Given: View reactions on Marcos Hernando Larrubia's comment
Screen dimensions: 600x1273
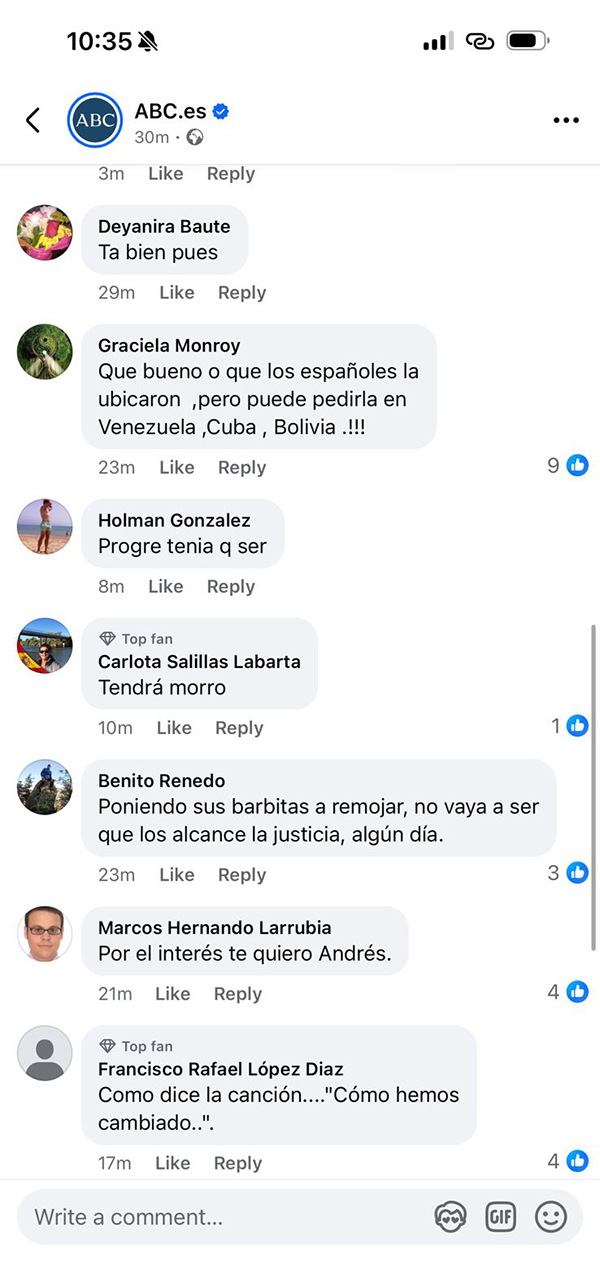Looking at the screenshot, I should coord(567,992).
